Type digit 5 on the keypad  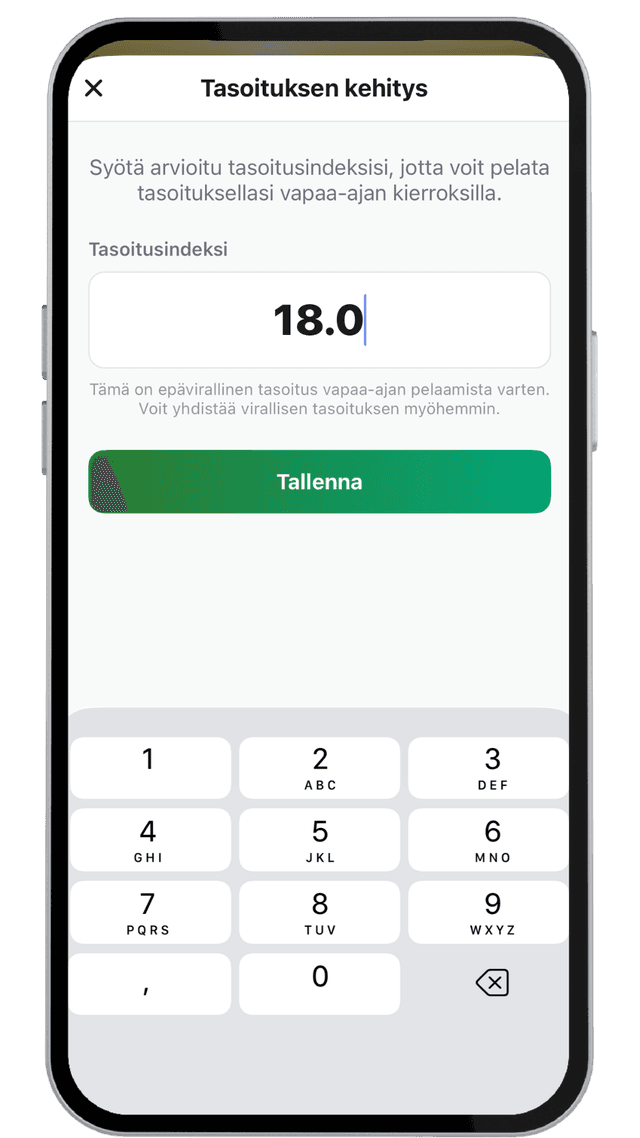320,841
